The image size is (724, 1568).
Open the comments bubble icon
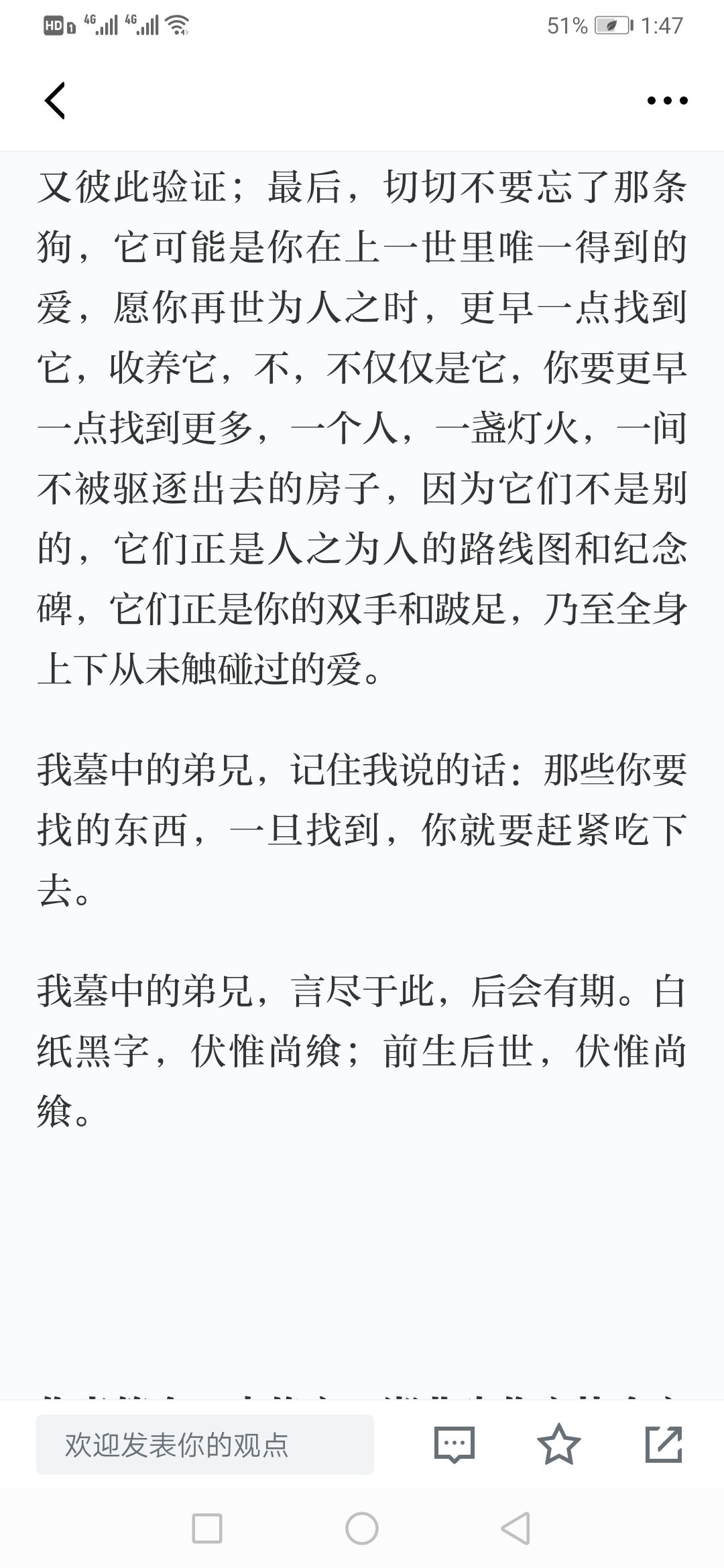[x=455, y=1445]
